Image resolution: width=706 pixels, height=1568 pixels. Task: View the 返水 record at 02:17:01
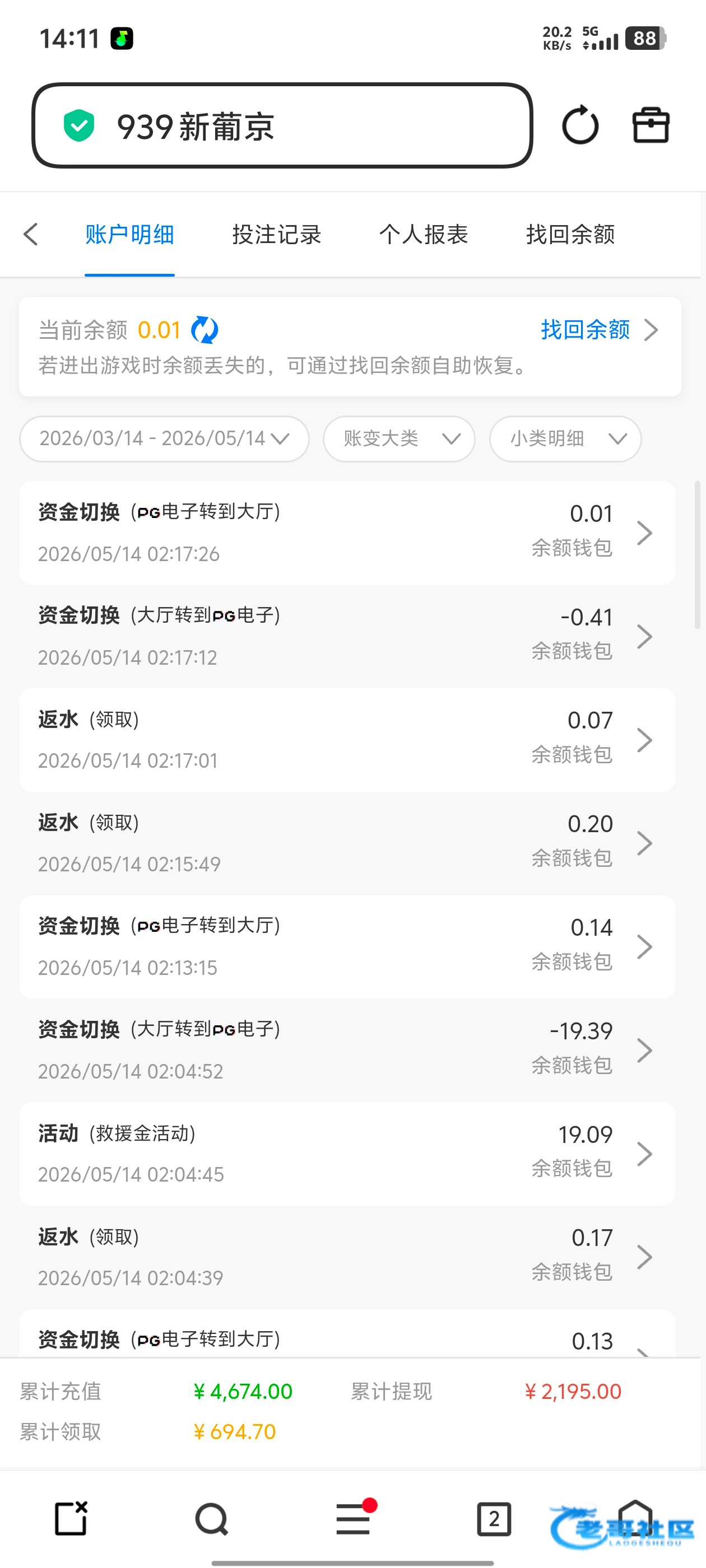(347, 740)
